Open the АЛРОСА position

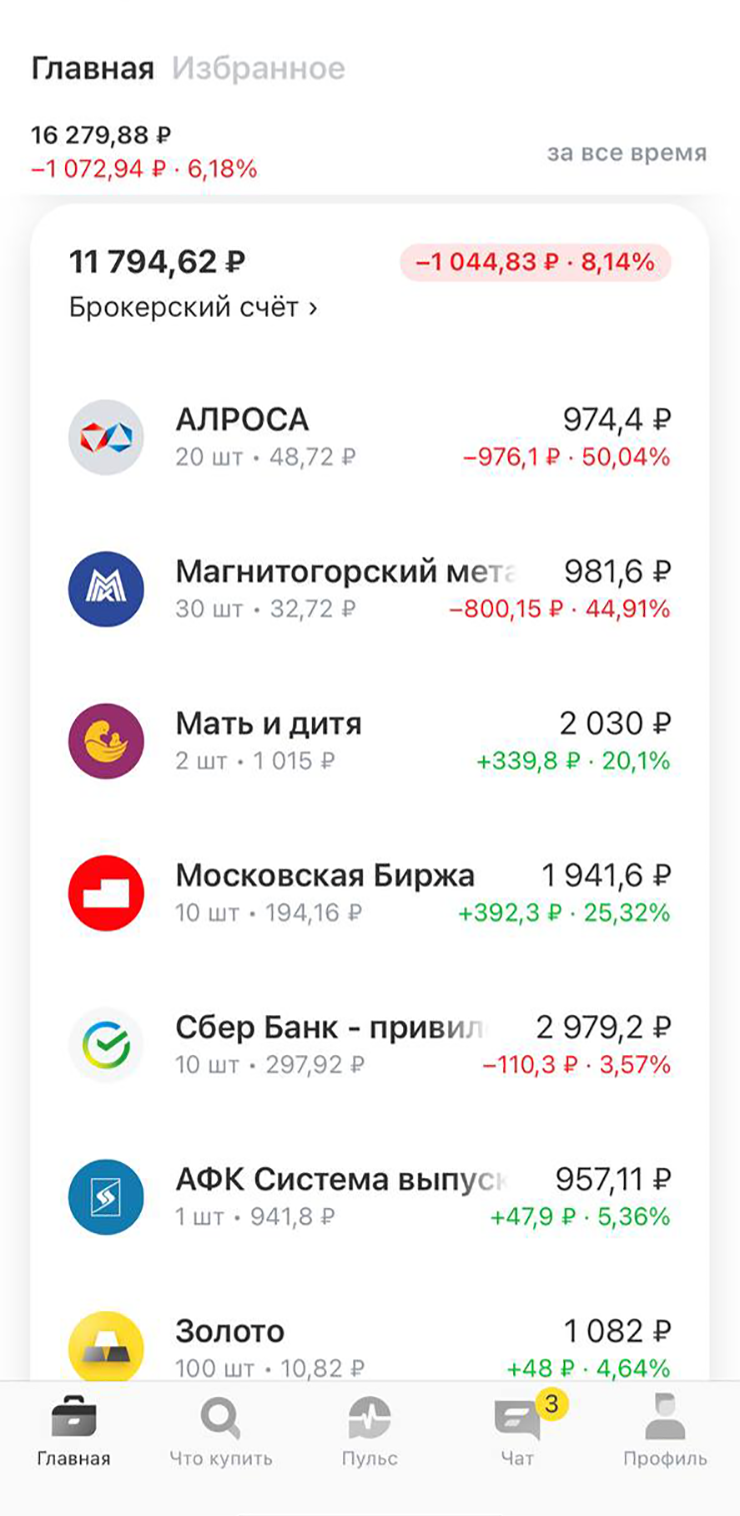pyautogui.click(x=370, y=437)
